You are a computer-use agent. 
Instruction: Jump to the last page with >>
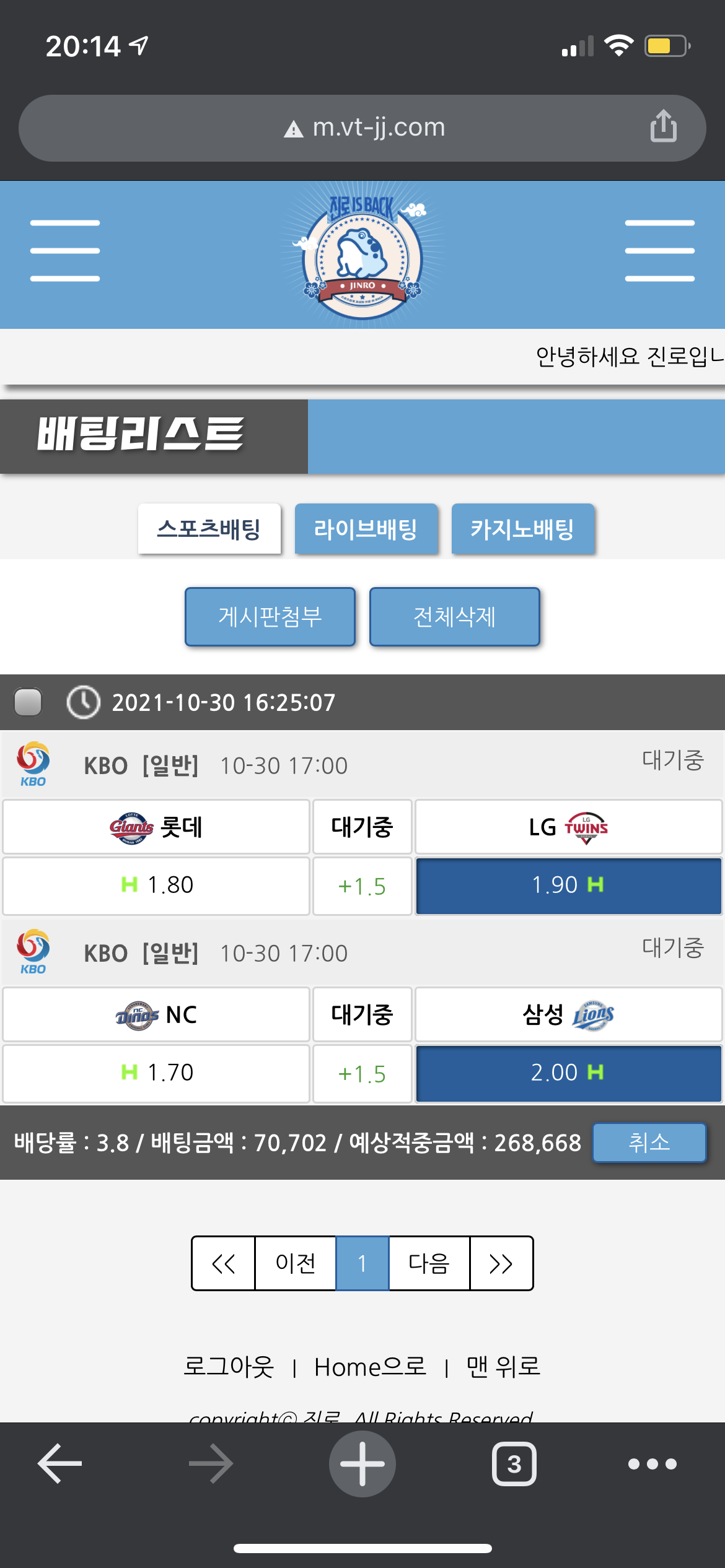tap(501, 1263)
